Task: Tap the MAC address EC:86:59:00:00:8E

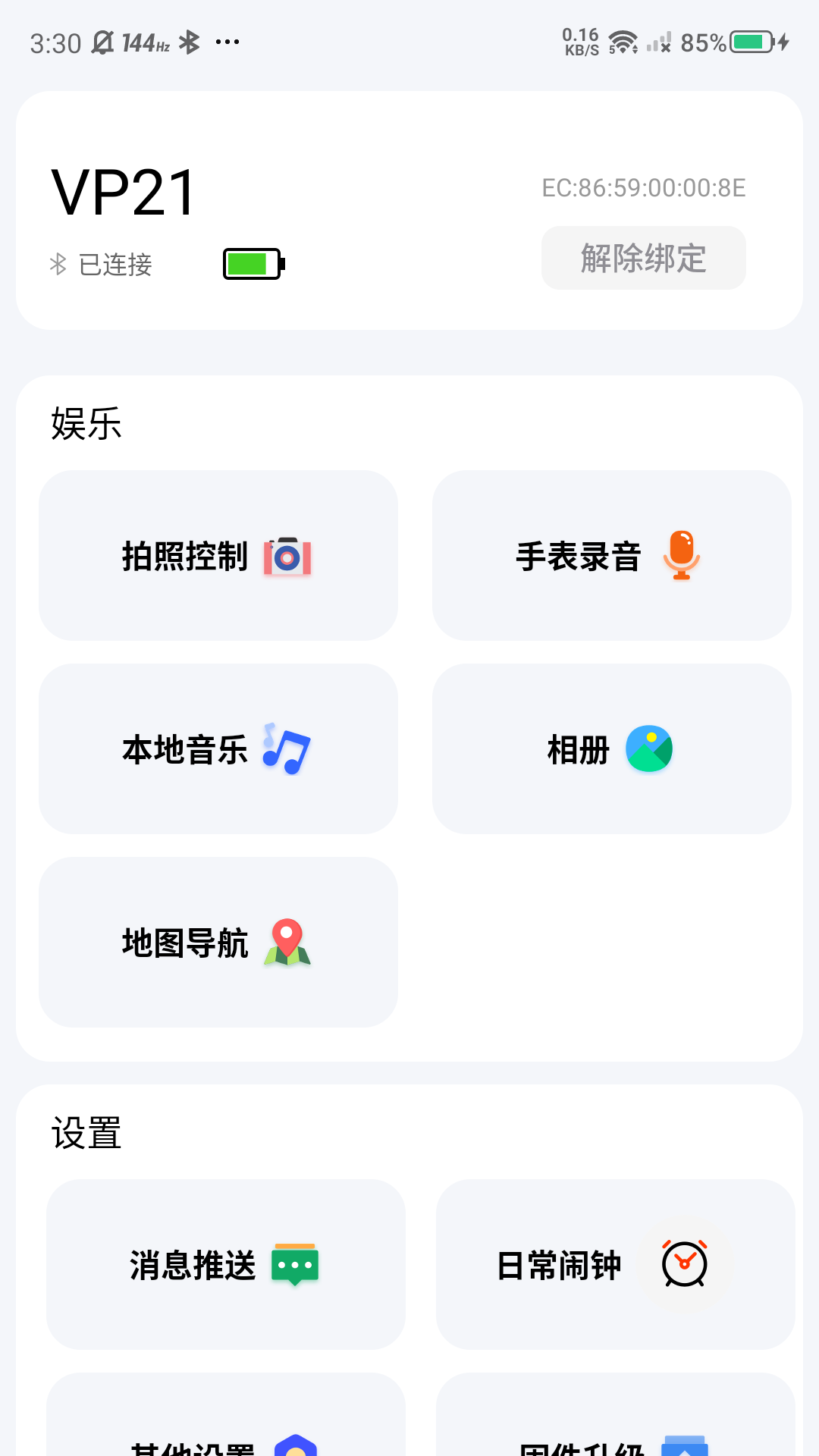Action: (643, 189)
